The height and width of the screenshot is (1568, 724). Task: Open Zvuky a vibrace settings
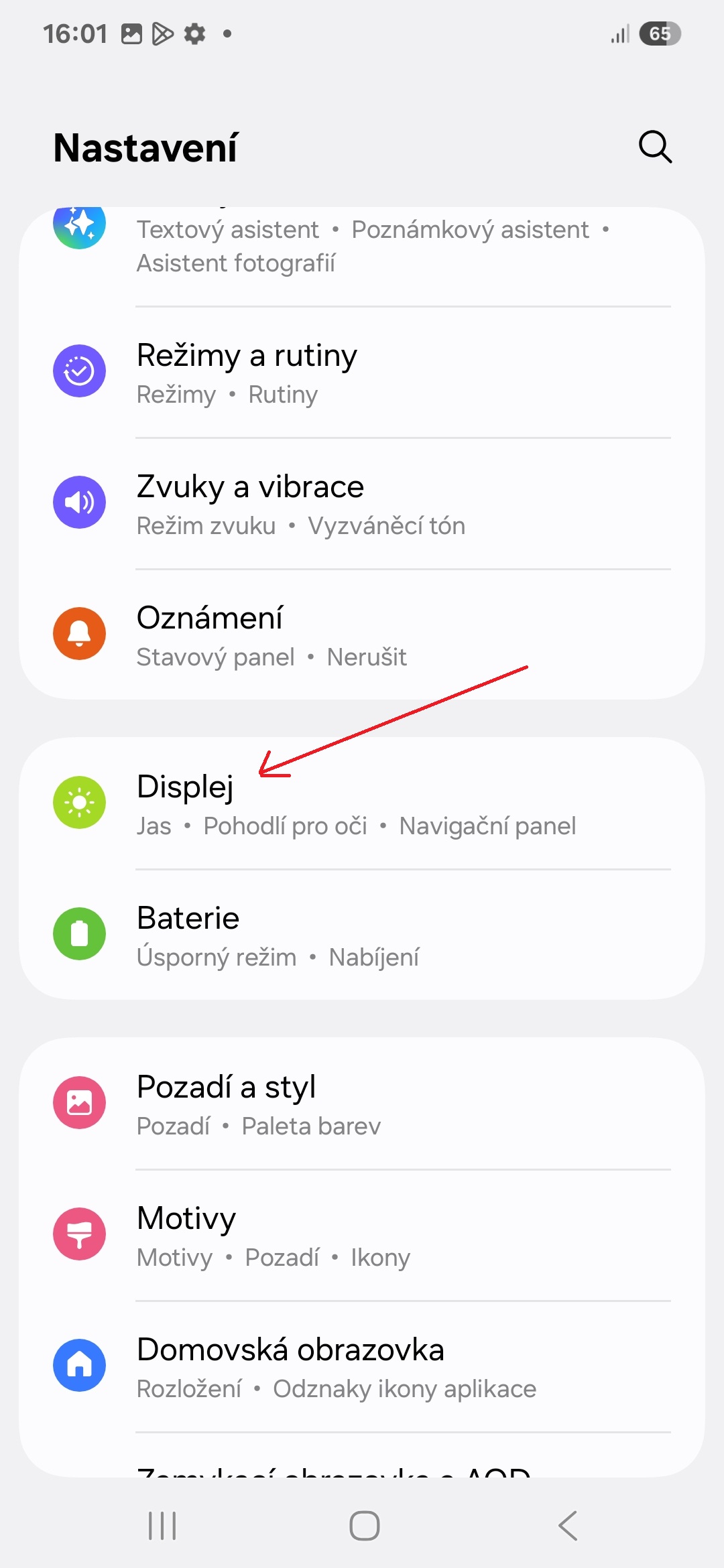coord(362,504)
